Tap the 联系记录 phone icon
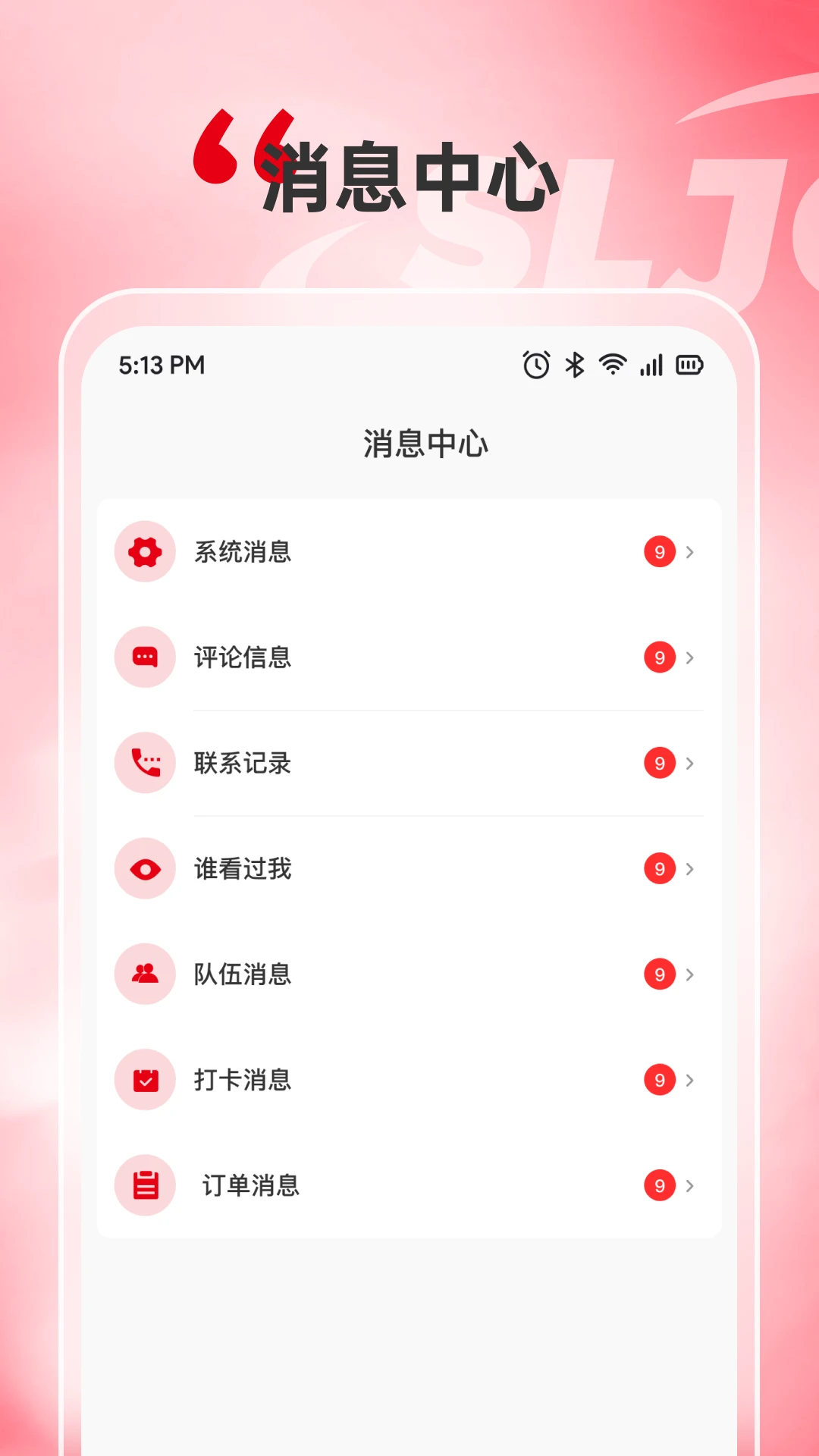This screenshot has width=819, height=1456. pos(145,764)
